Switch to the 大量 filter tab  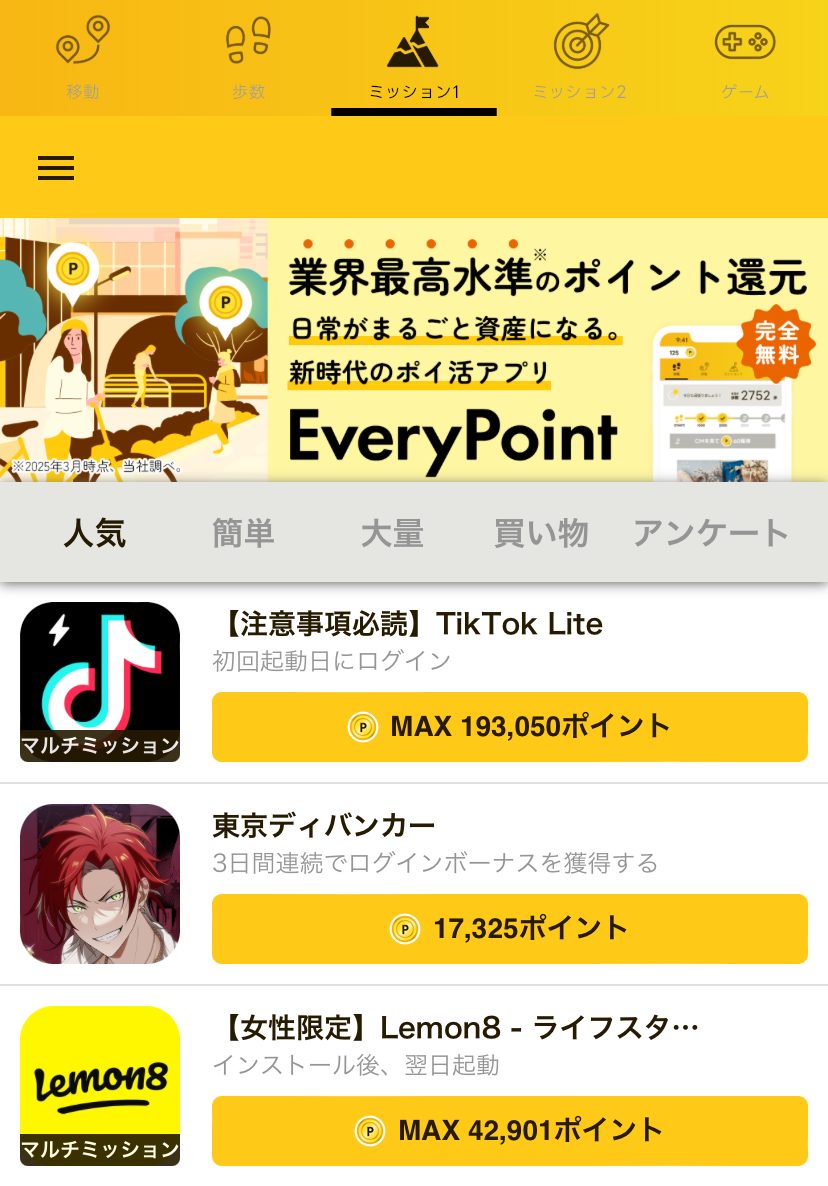click(x=391, y=533)
